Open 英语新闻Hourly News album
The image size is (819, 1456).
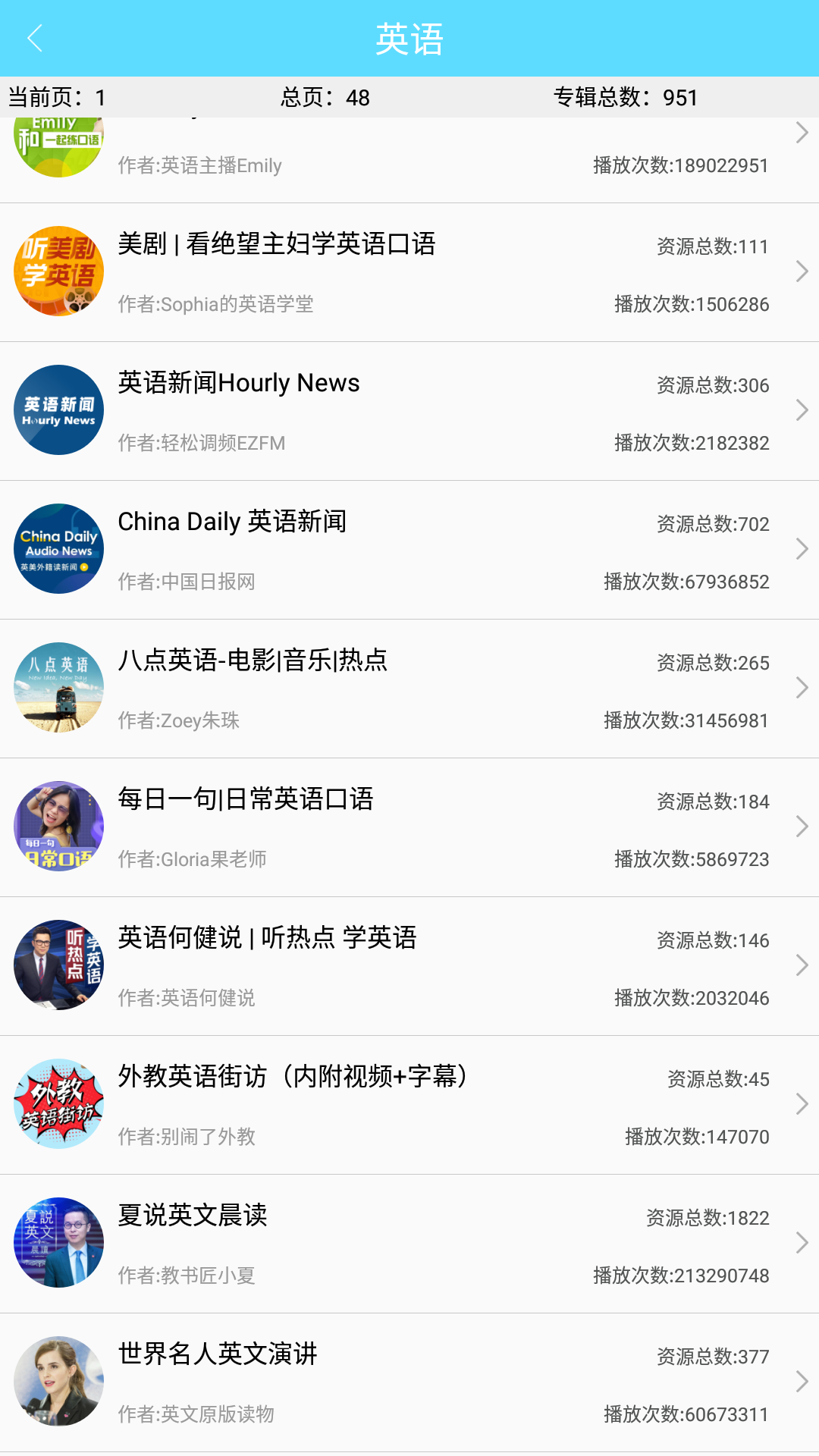pyautogui.click(x=409, y=411)
